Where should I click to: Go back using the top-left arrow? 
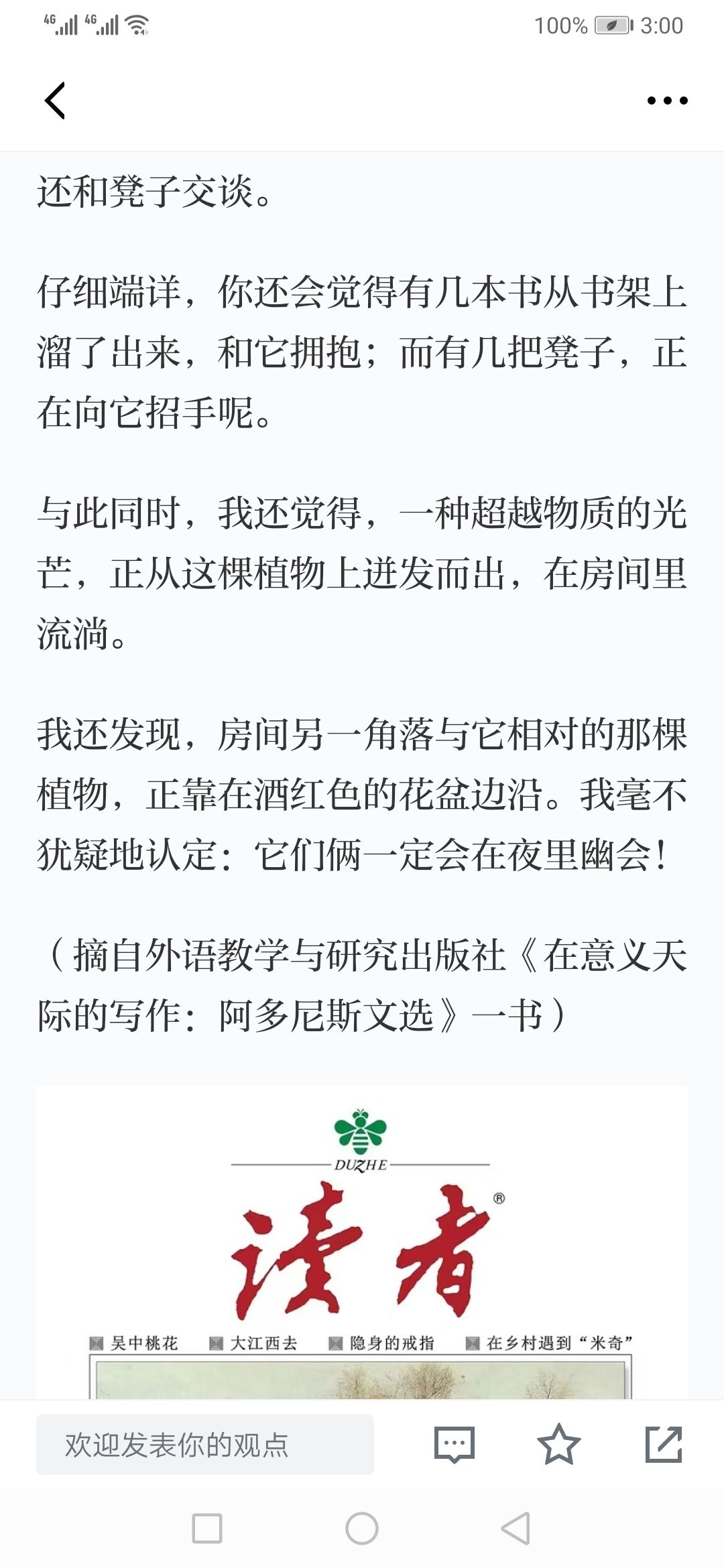55,101
